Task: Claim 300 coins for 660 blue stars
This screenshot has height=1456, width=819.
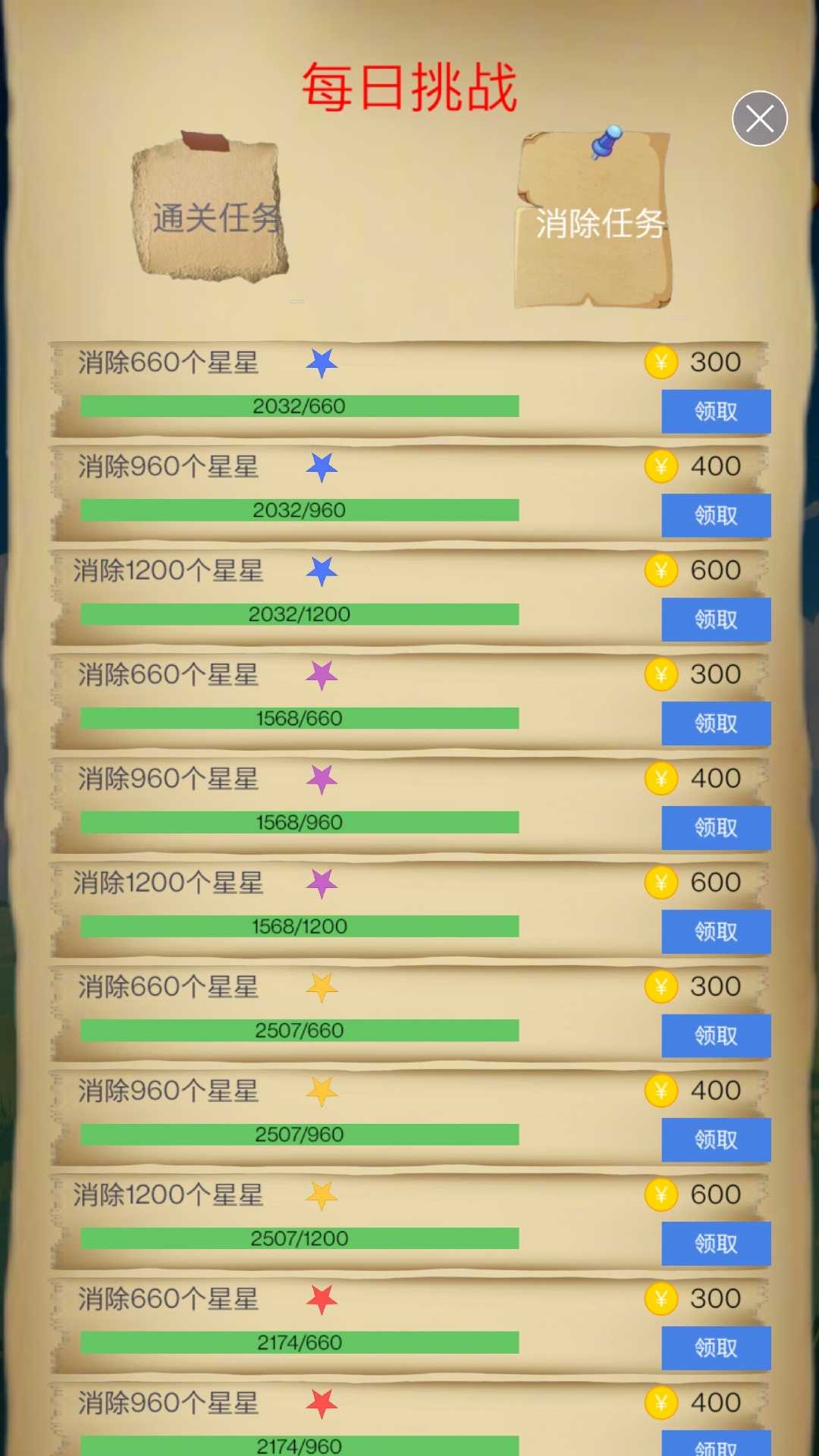Action: pyautogui.click(x=715, y=412)
